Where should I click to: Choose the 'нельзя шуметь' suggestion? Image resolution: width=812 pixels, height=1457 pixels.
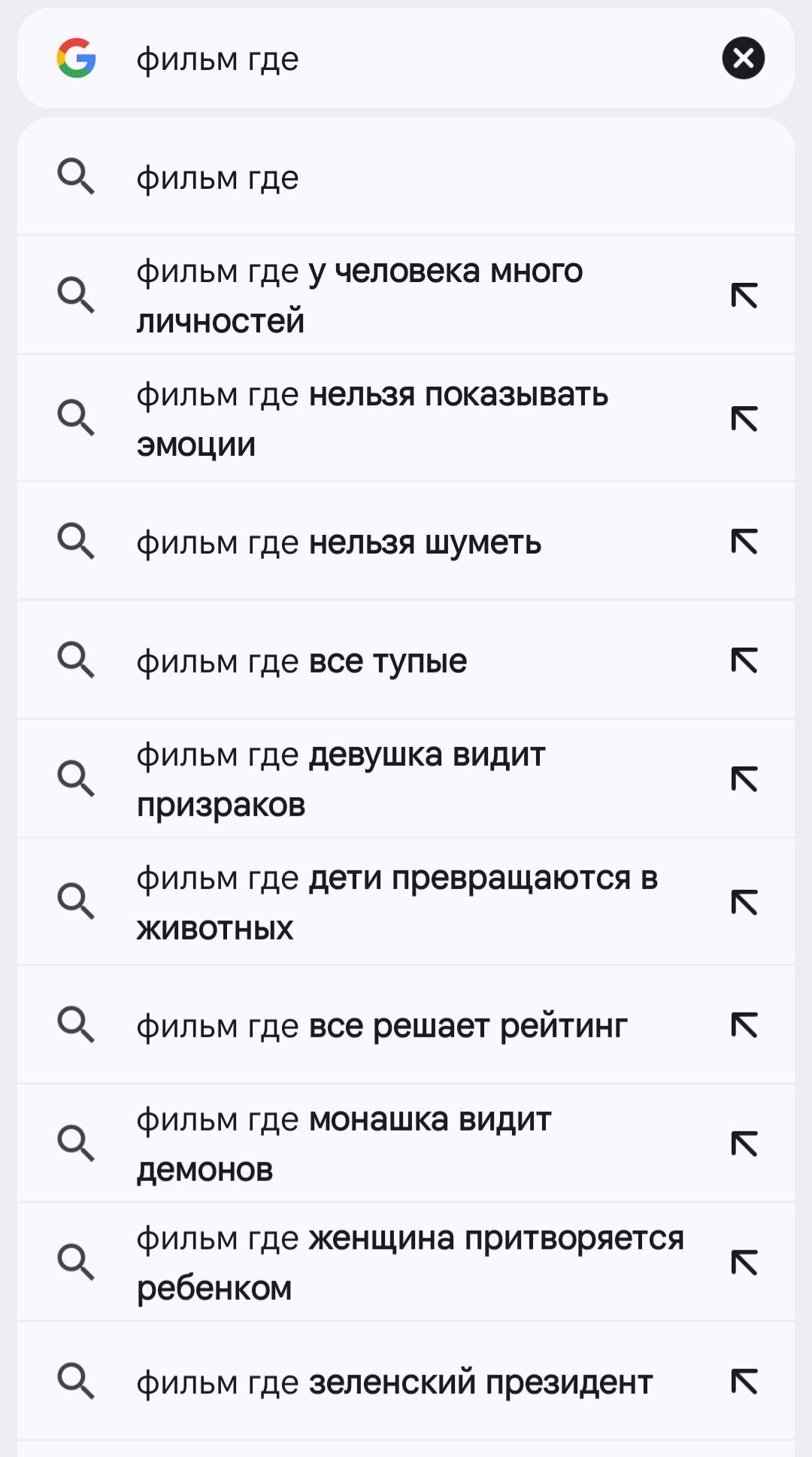click(338, 542)
